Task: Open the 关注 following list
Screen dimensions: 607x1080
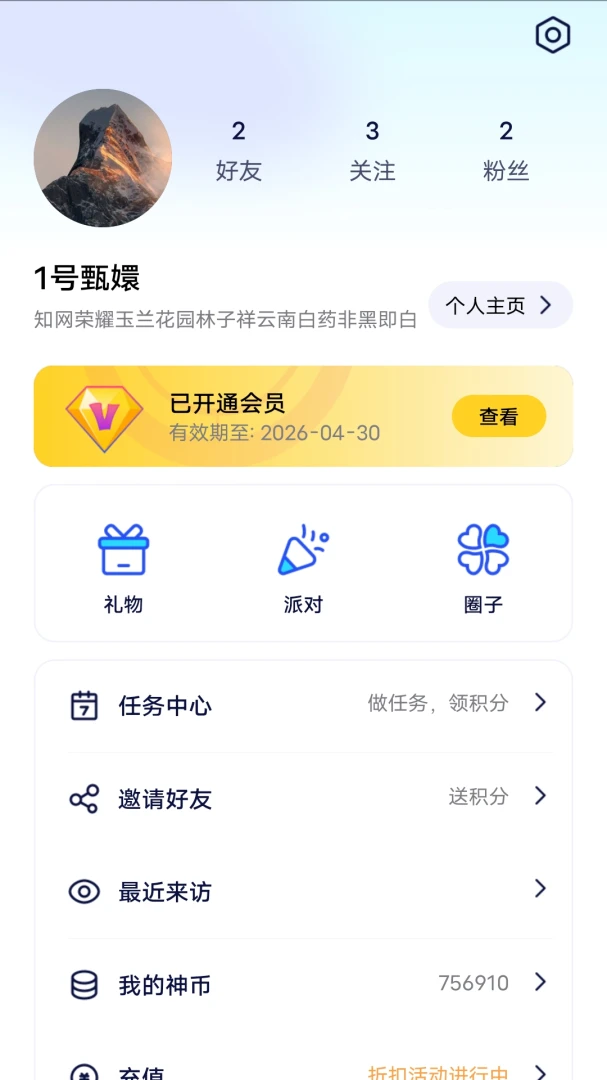Action: (x=372, y=151)
